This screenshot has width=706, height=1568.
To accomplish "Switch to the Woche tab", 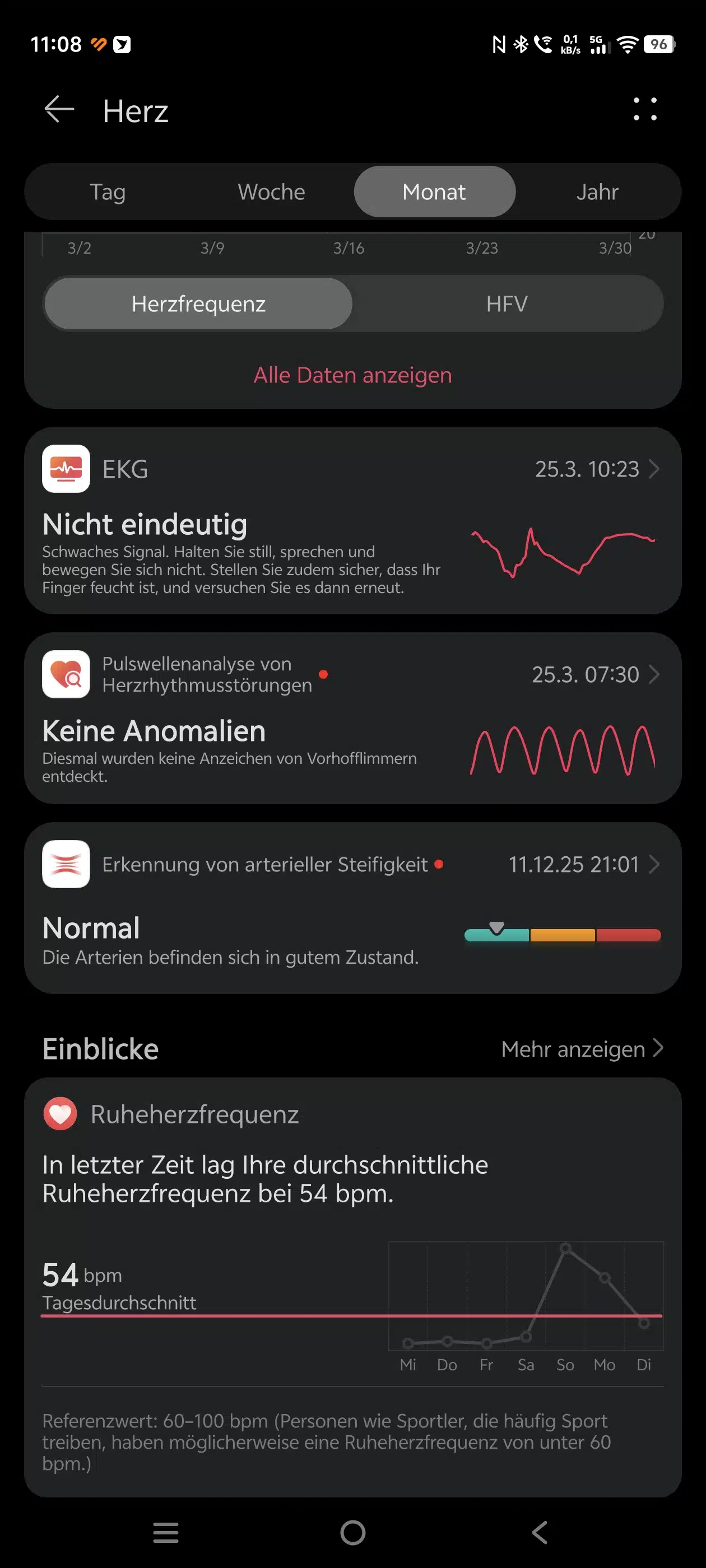I will pos(271,192).
